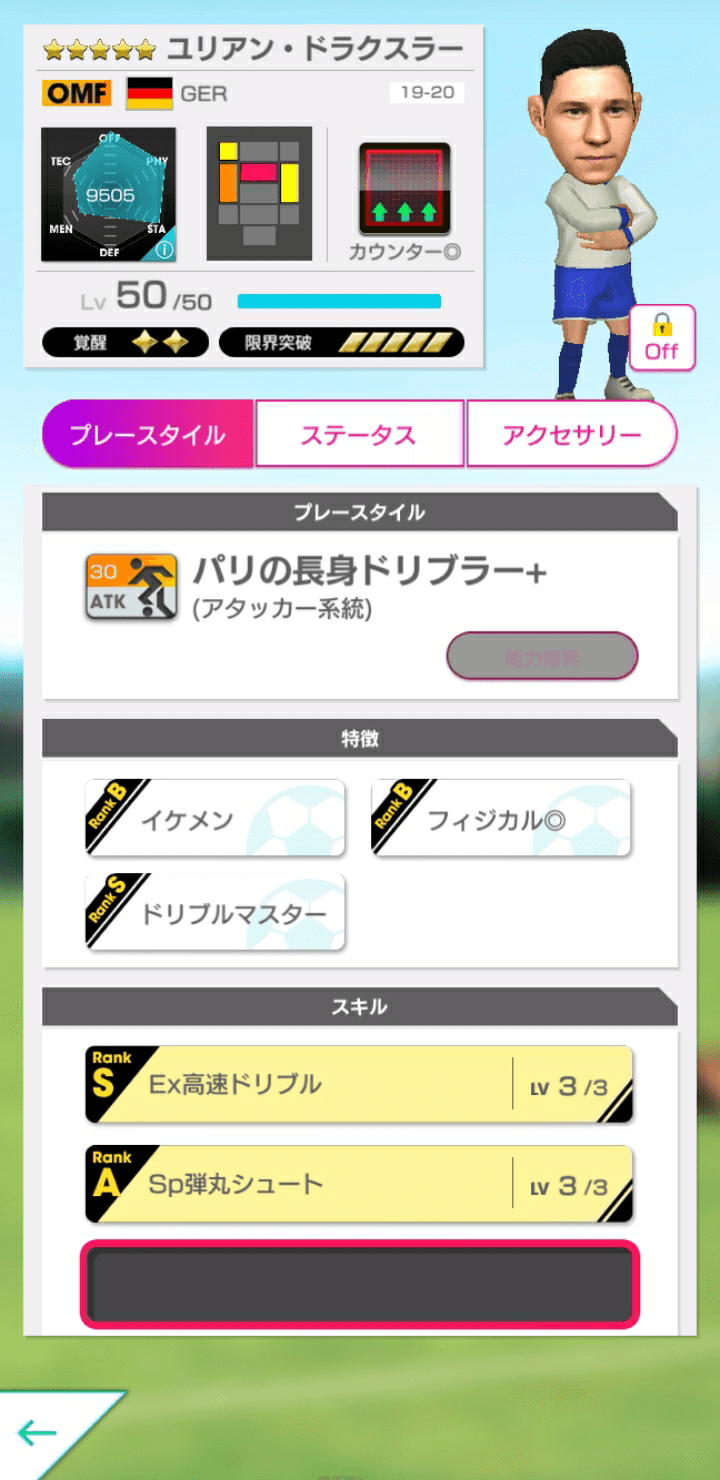Toggle the lock Off button
Image resolution: width=720 pixels, height=1480 pixels.
pos(661,338)
